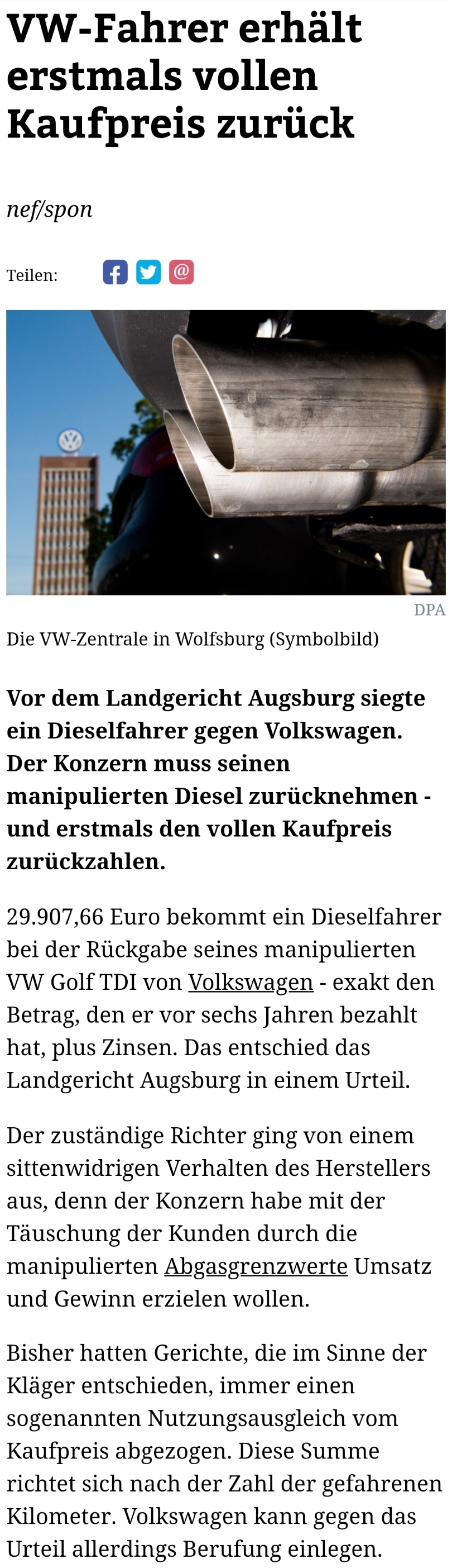The height and width of the screenshot is (1568, 452).
Task: Share the article via email icon
Action: coord(181,272)
